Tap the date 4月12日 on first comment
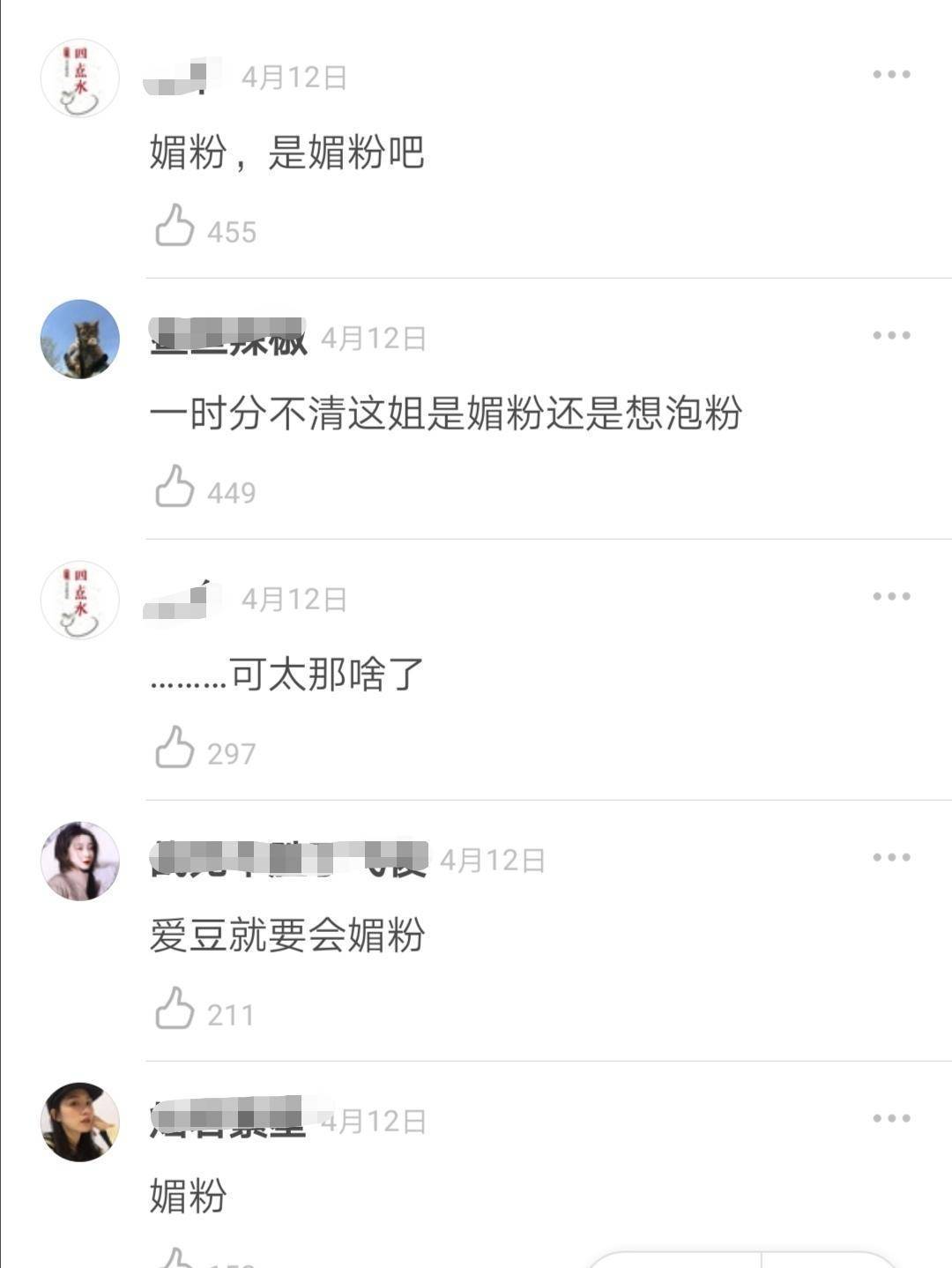This screenshot has height=1268, width=952. click(x=293, y=78)
